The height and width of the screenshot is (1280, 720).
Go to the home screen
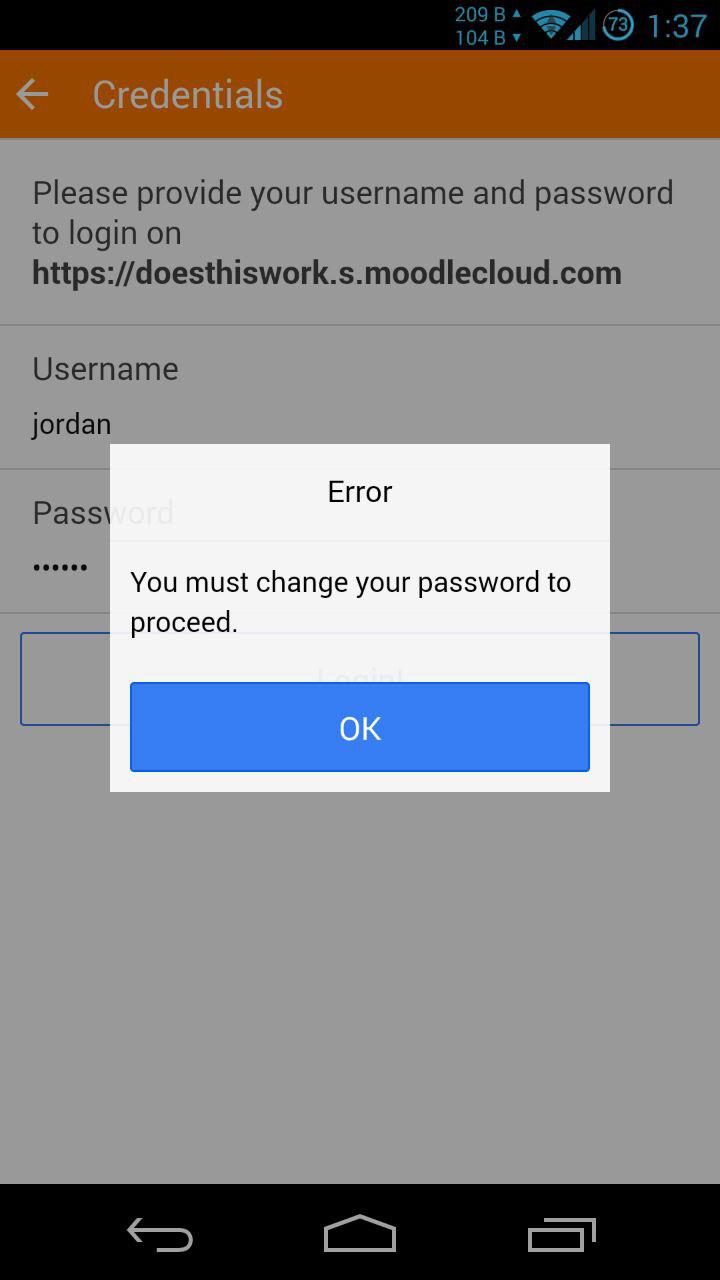(360, 1234)
